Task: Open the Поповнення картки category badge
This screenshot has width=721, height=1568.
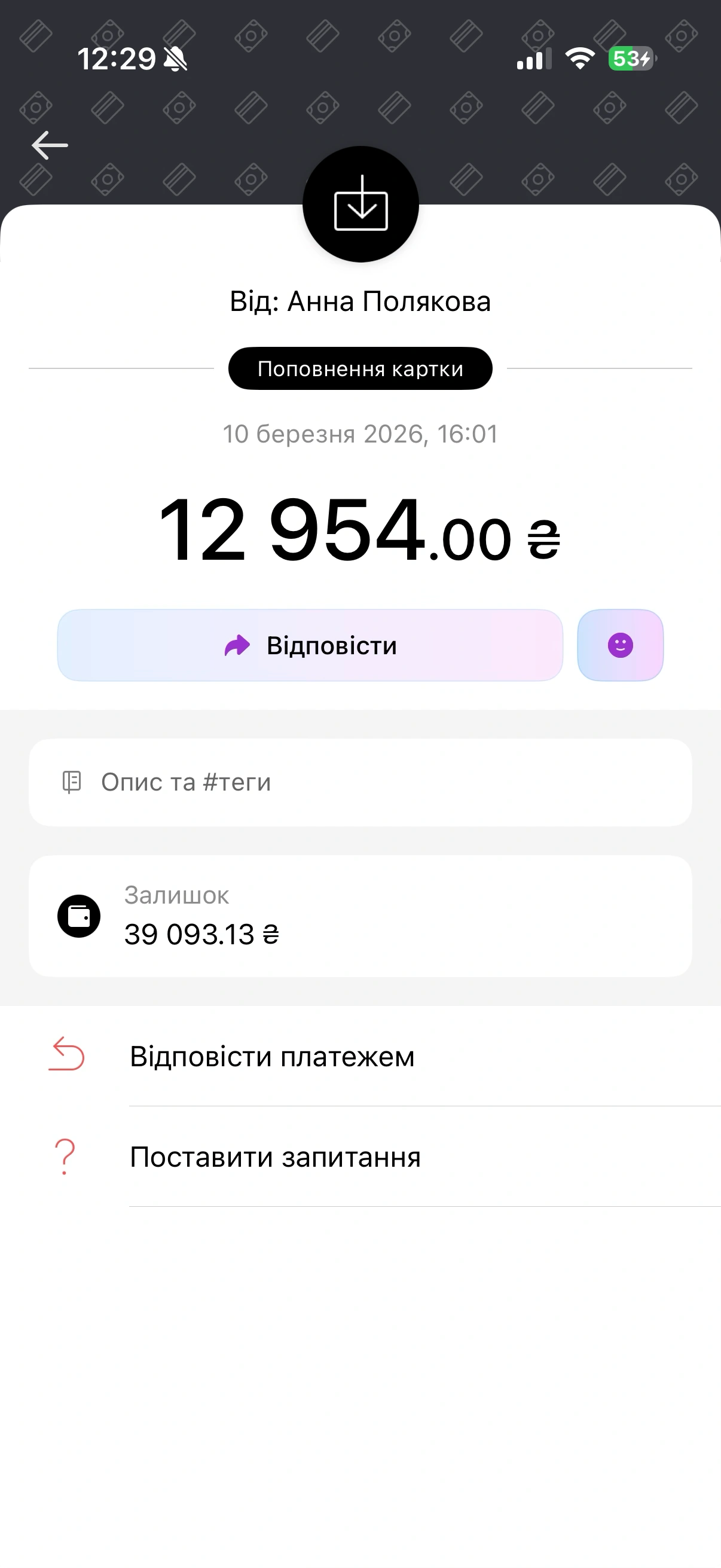Action: pyautogui.click(x=360, y=368)
